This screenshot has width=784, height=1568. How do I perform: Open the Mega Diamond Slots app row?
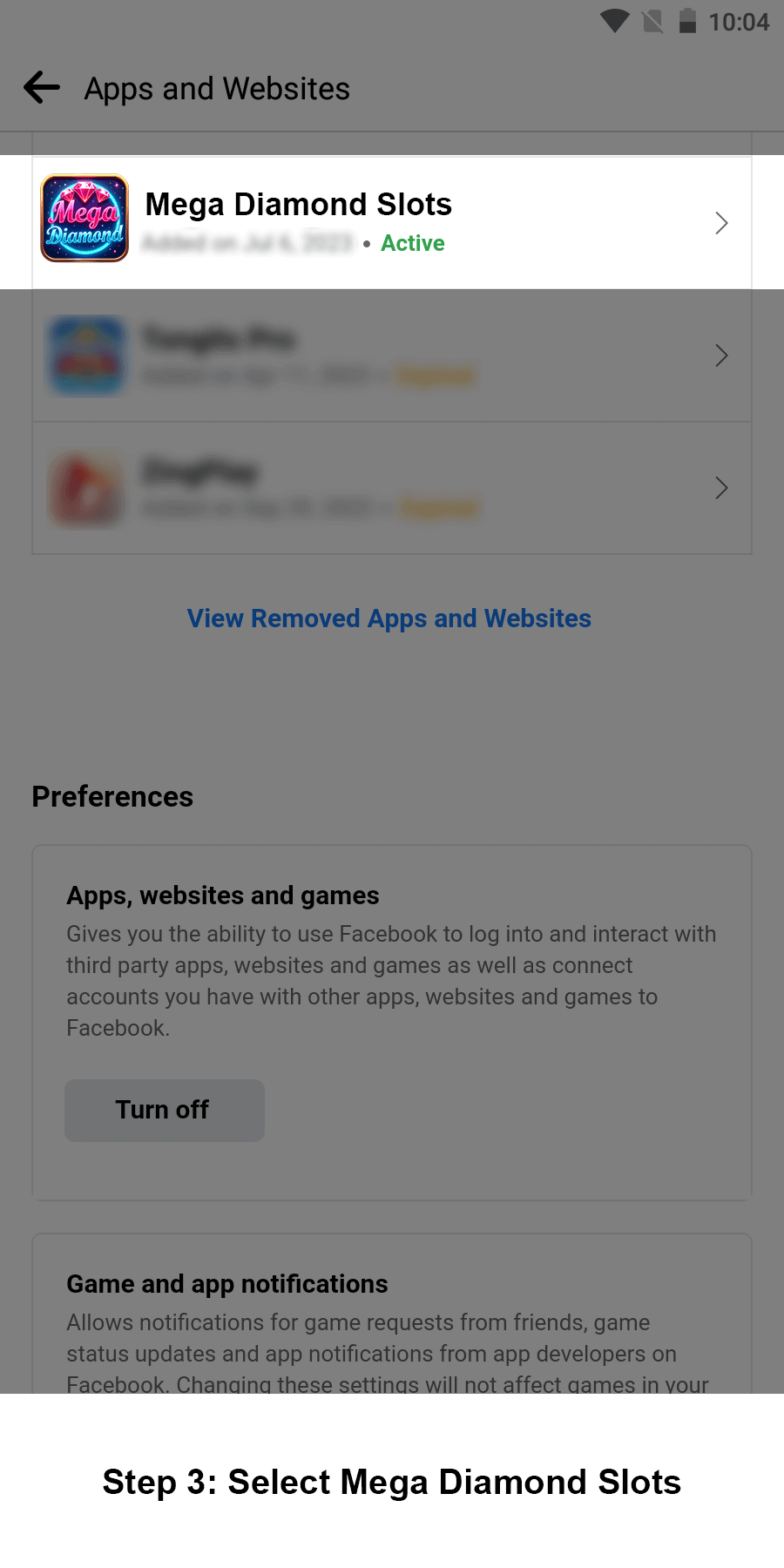pyautogui.click(x=392, y=222)
